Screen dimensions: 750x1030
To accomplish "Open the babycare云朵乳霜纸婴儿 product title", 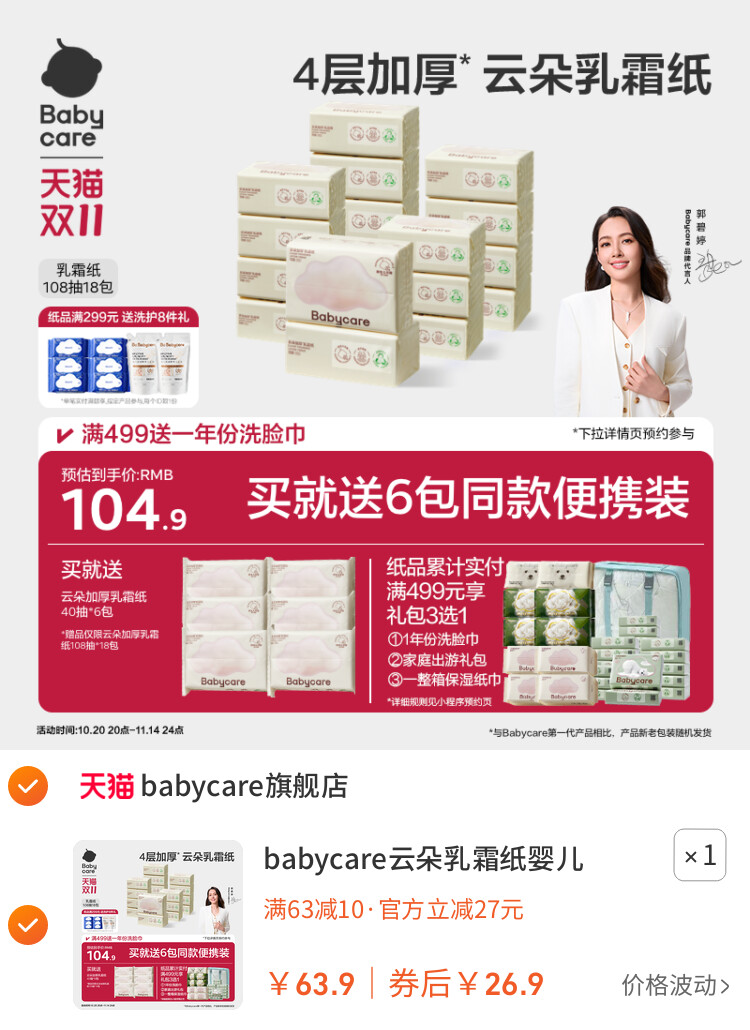I will point(423,858).
